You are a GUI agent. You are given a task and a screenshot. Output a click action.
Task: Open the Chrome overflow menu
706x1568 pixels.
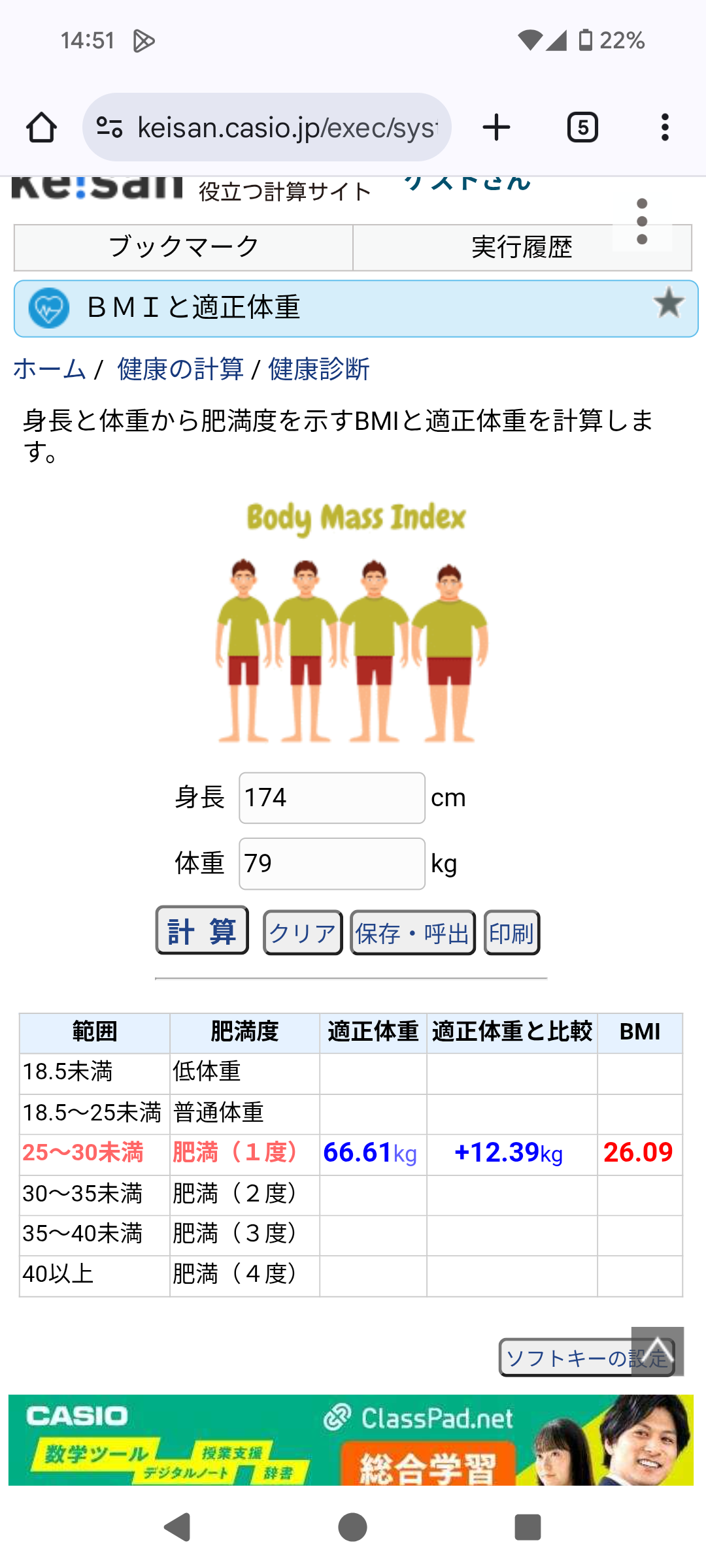[x=665, y=127]
